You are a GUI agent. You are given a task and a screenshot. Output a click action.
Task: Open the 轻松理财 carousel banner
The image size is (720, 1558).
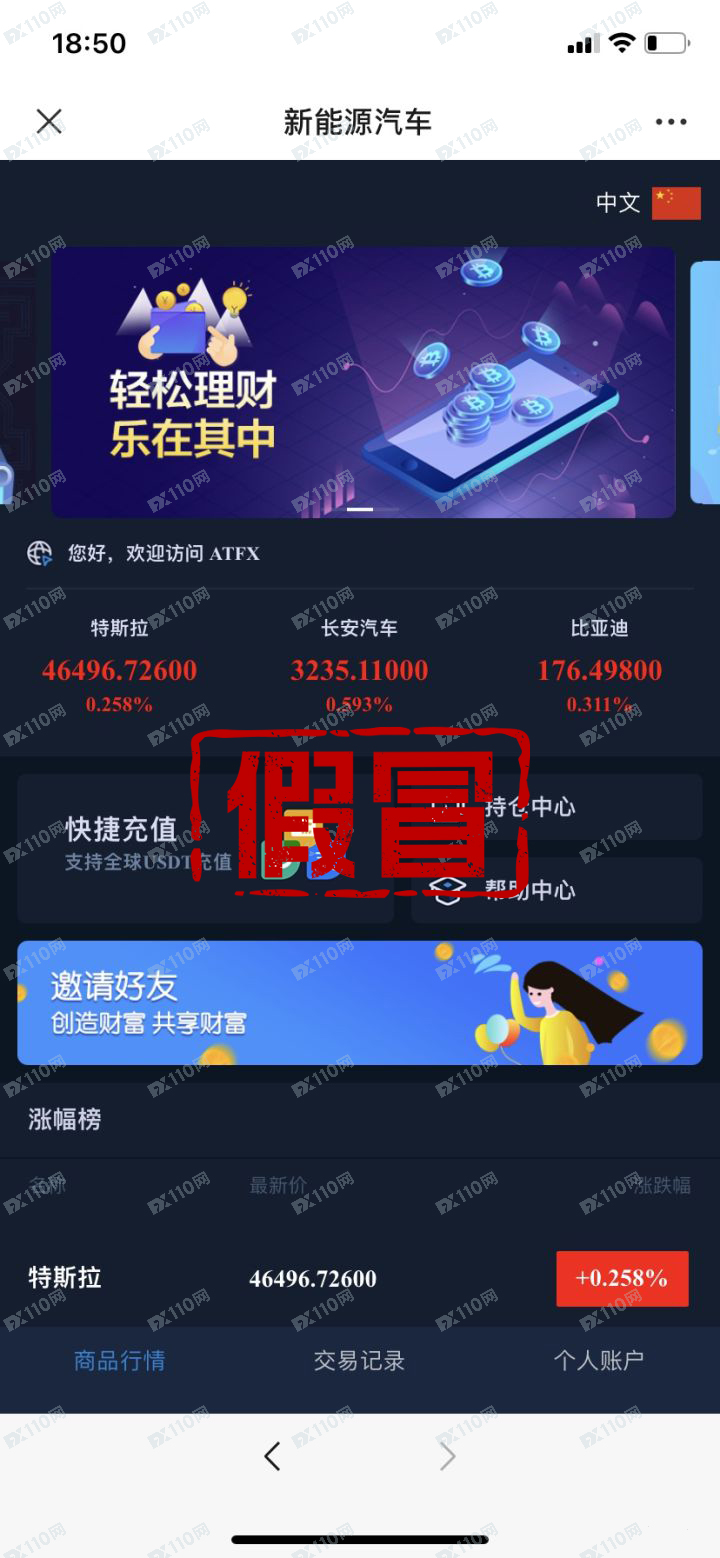(x=363, y=382)
